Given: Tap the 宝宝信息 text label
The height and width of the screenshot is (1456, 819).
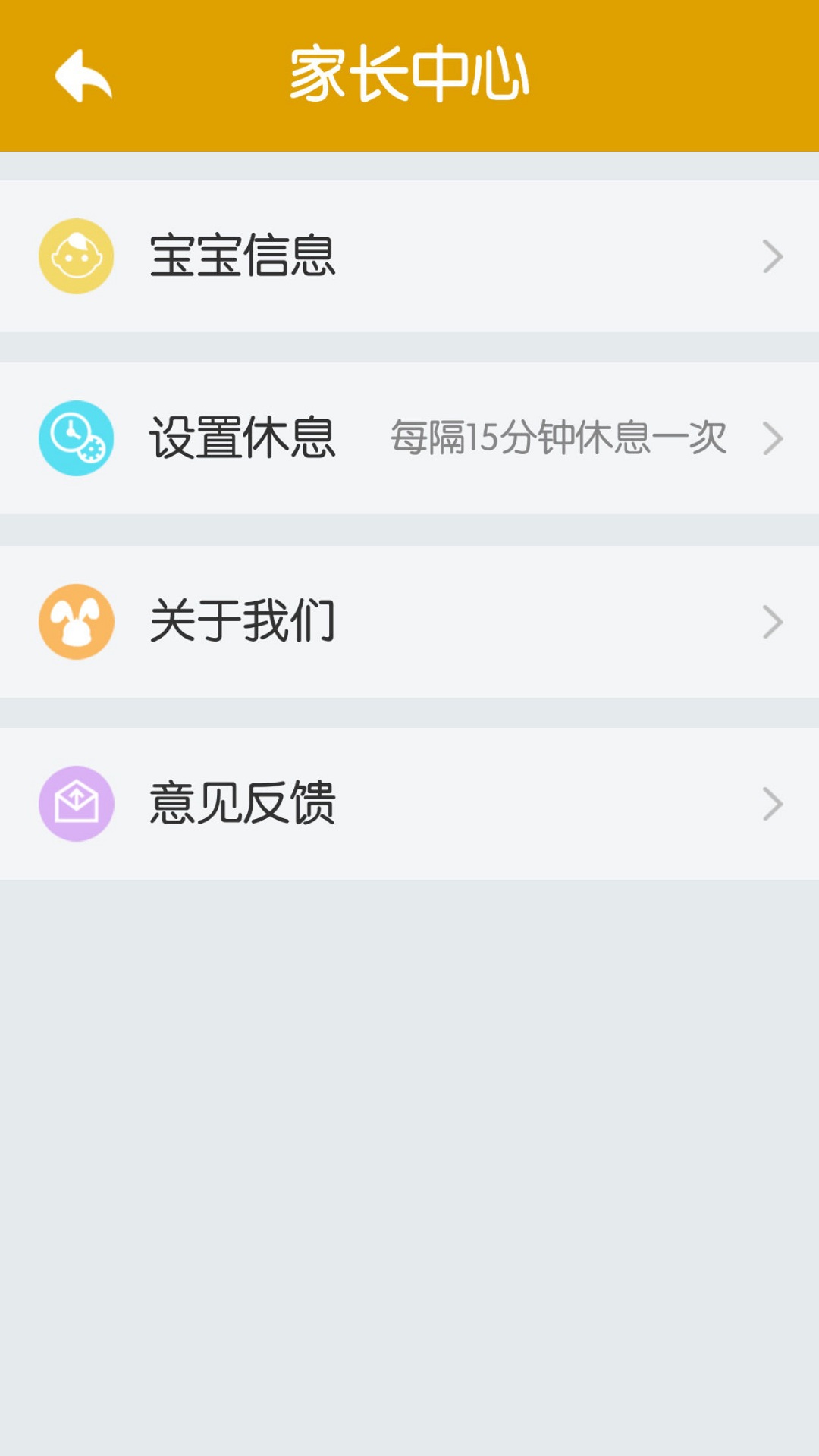Looking at the screenshot, I should click(243, 256).
